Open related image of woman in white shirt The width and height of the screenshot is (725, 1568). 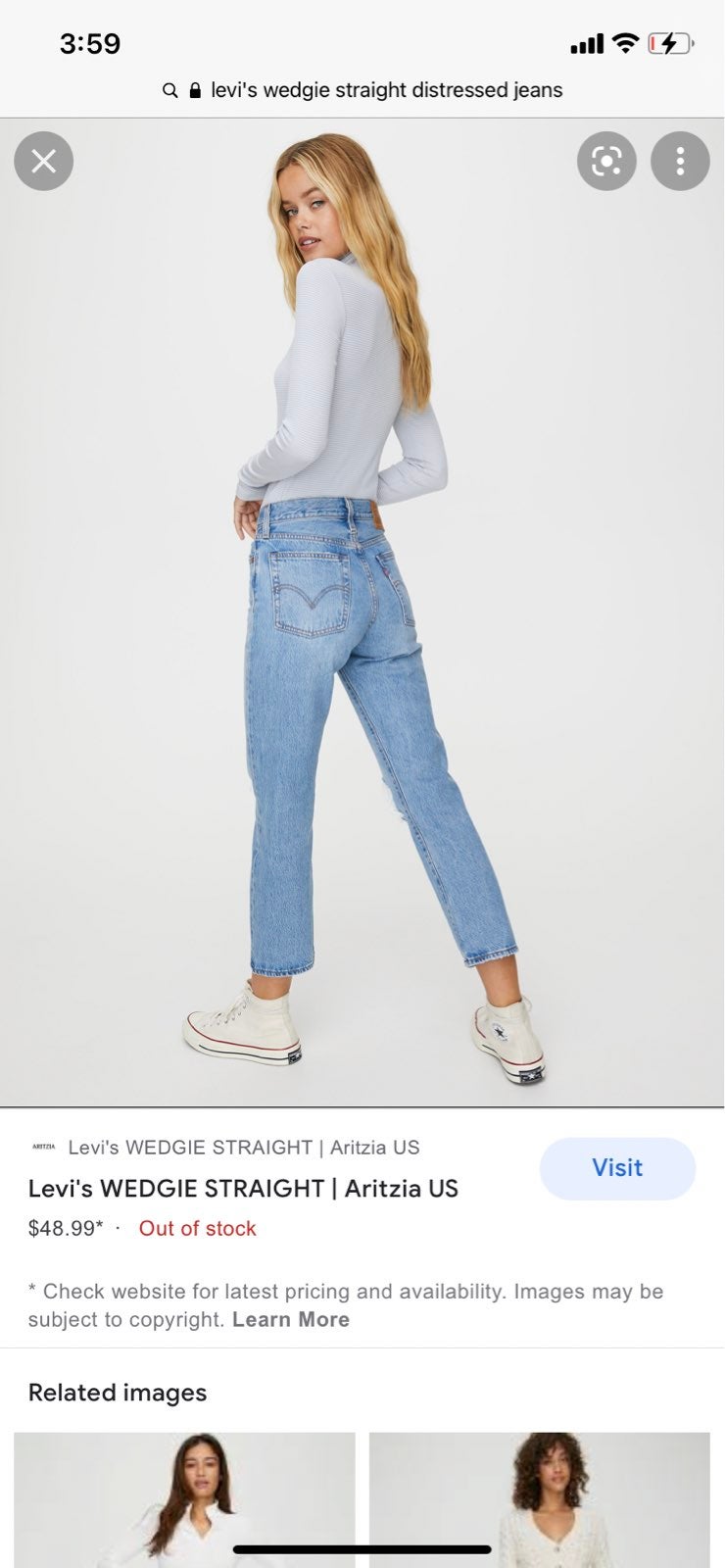click(184, 1499)
